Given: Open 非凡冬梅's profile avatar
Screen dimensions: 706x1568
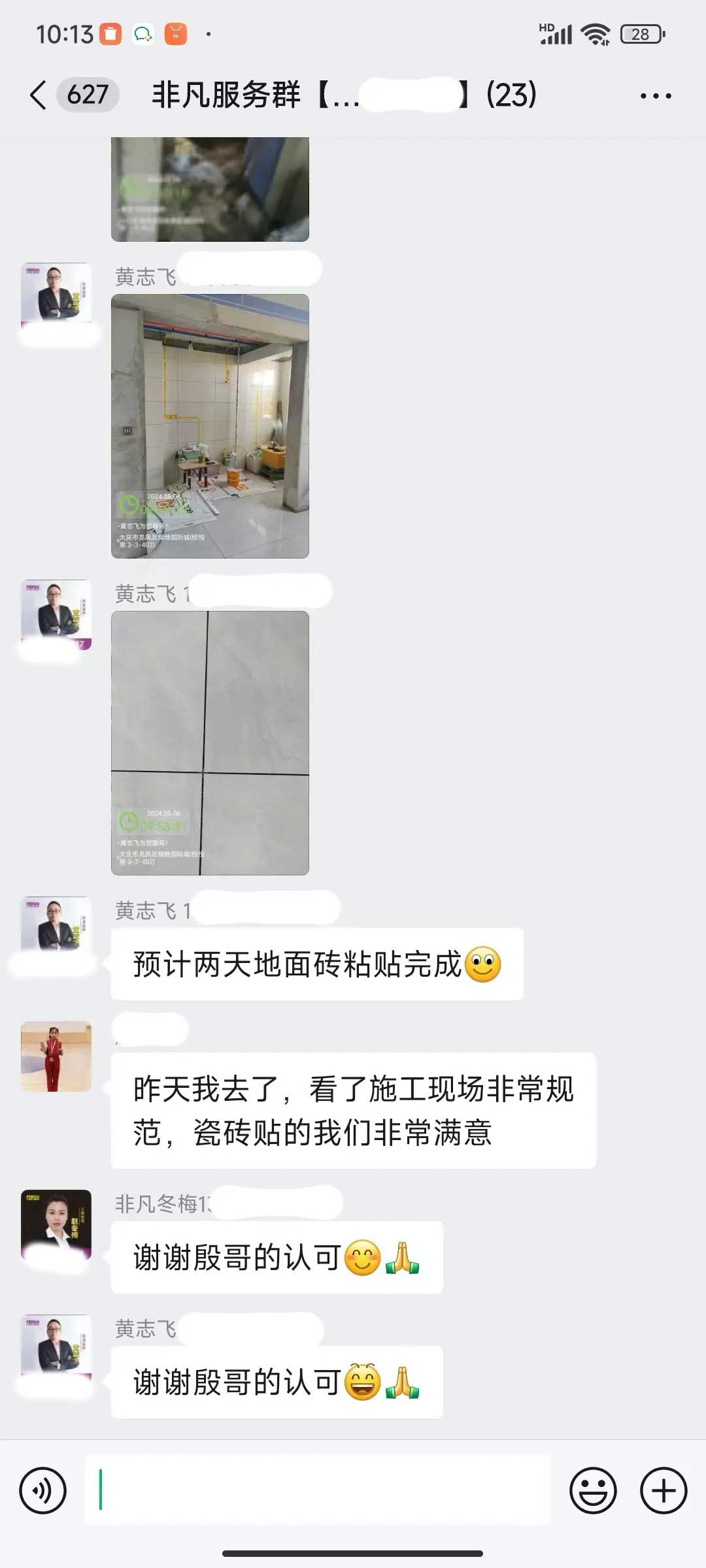Looking at the screenshot, I should click(x=56, y=1224).
